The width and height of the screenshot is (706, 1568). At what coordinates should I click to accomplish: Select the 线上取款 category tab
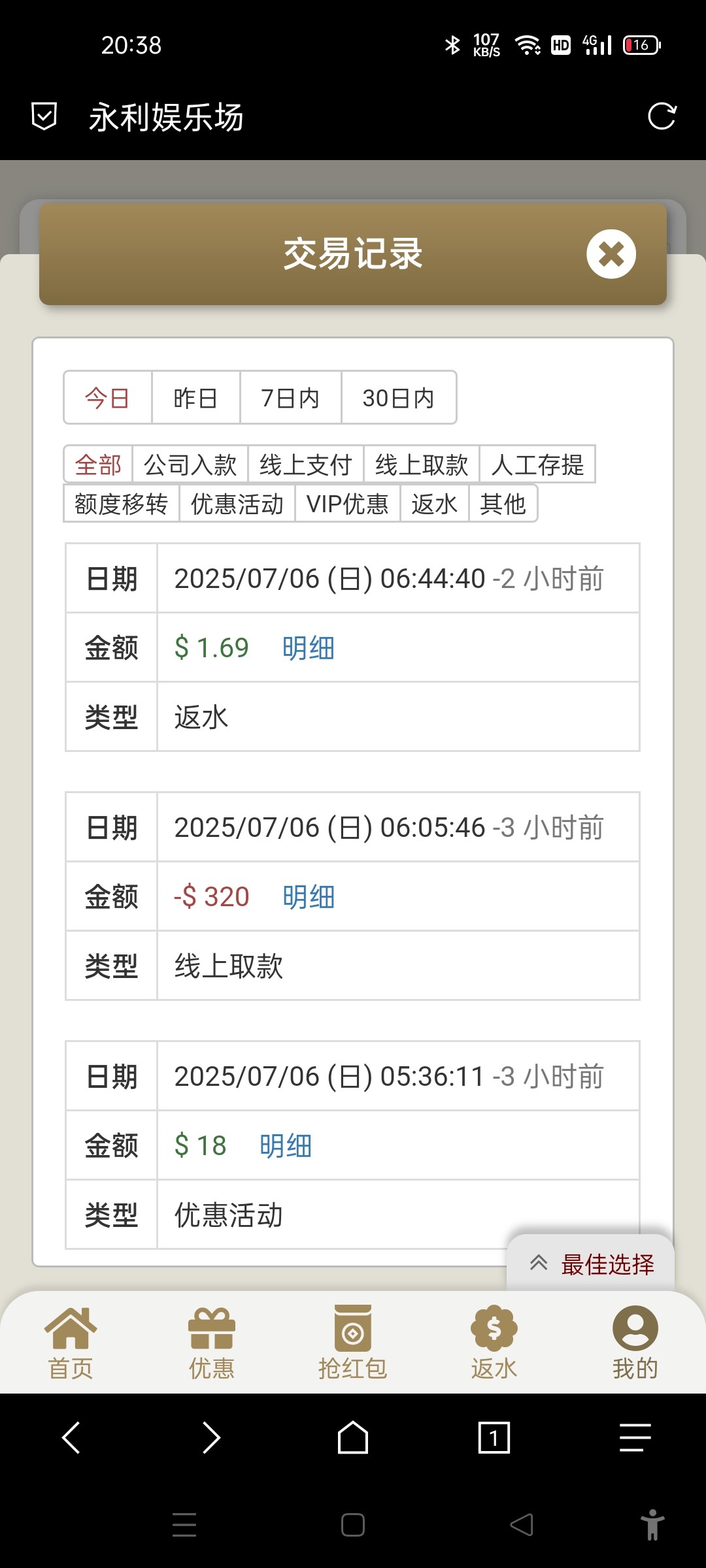point(422,465)
